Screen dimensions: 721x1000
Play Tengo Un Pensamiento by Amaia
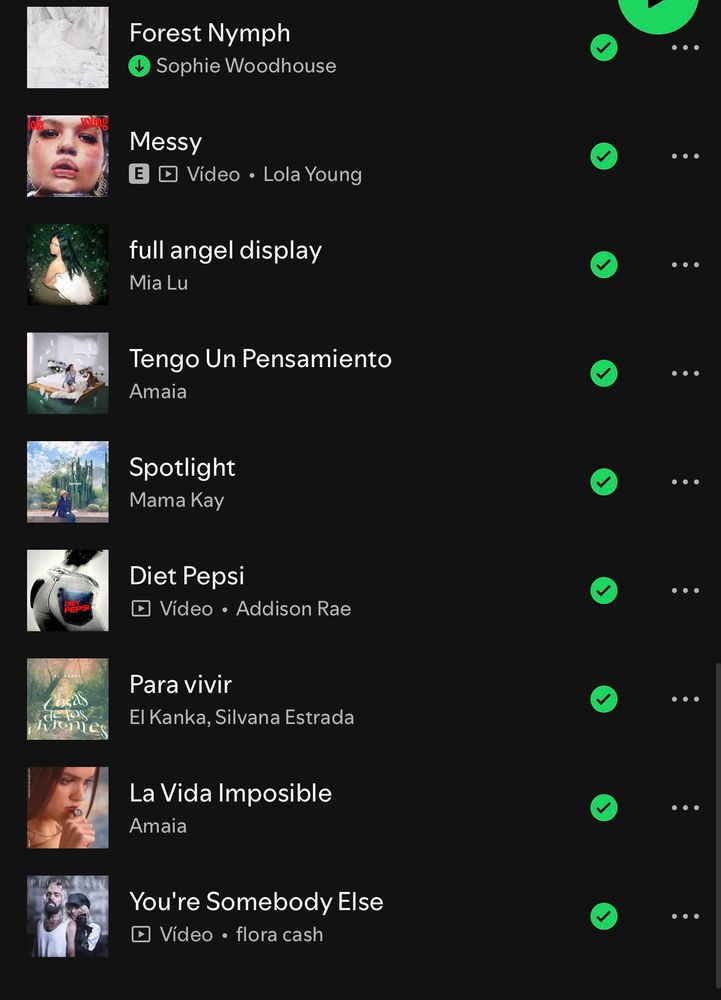(260, 359)
